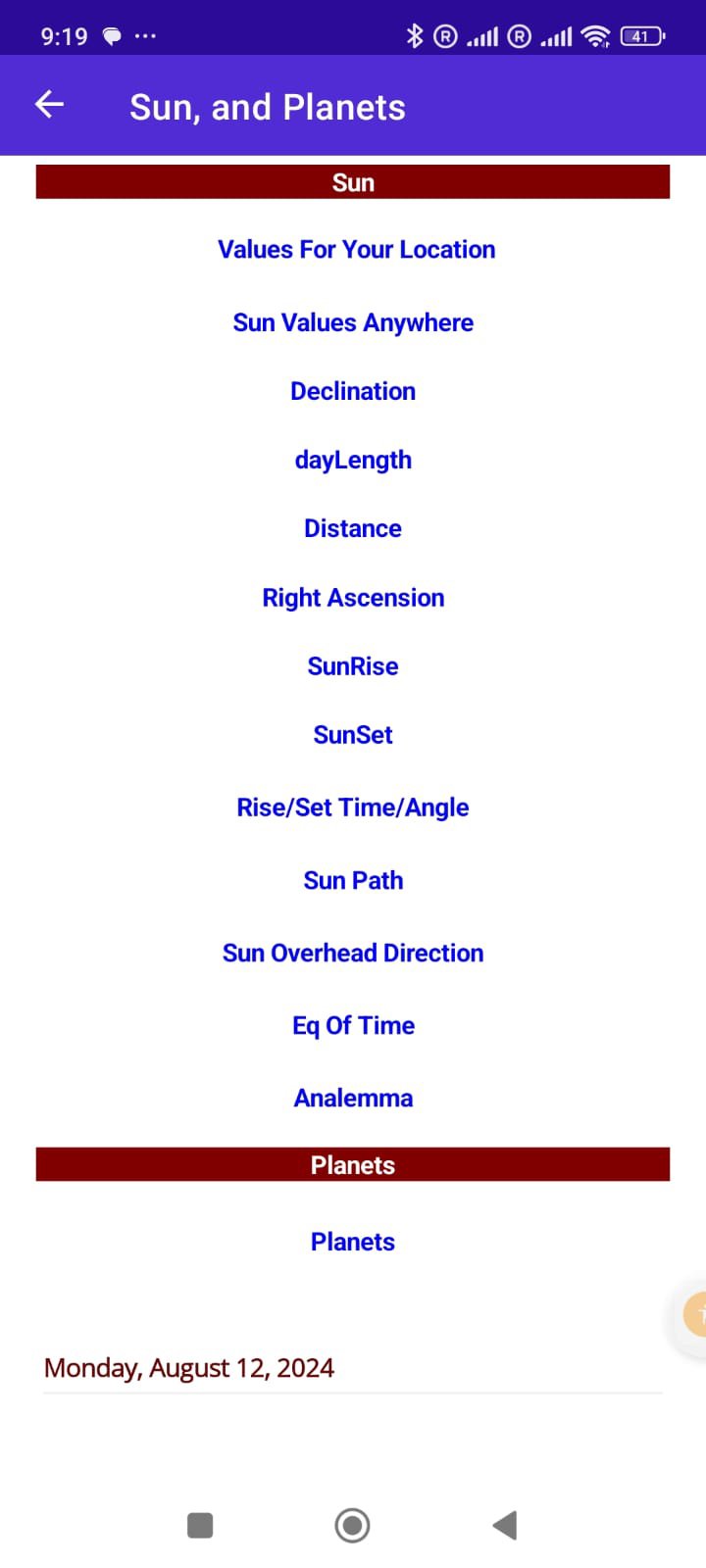706x1568 pixels.
Task: View the Eq Of Time page
Action: pos(353,1025)
